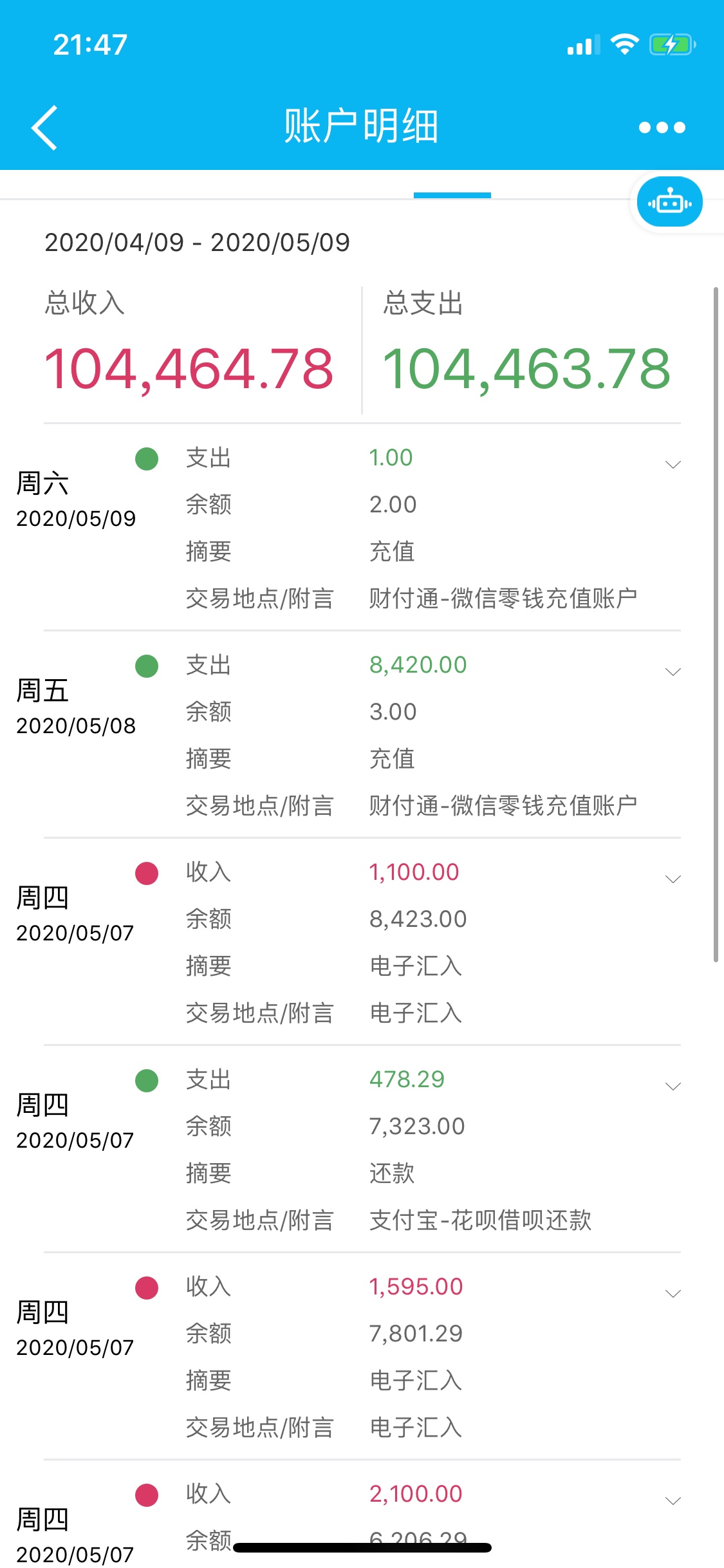
Task: Expand the 1.00 支出 transaction
Action: (673, 465)
